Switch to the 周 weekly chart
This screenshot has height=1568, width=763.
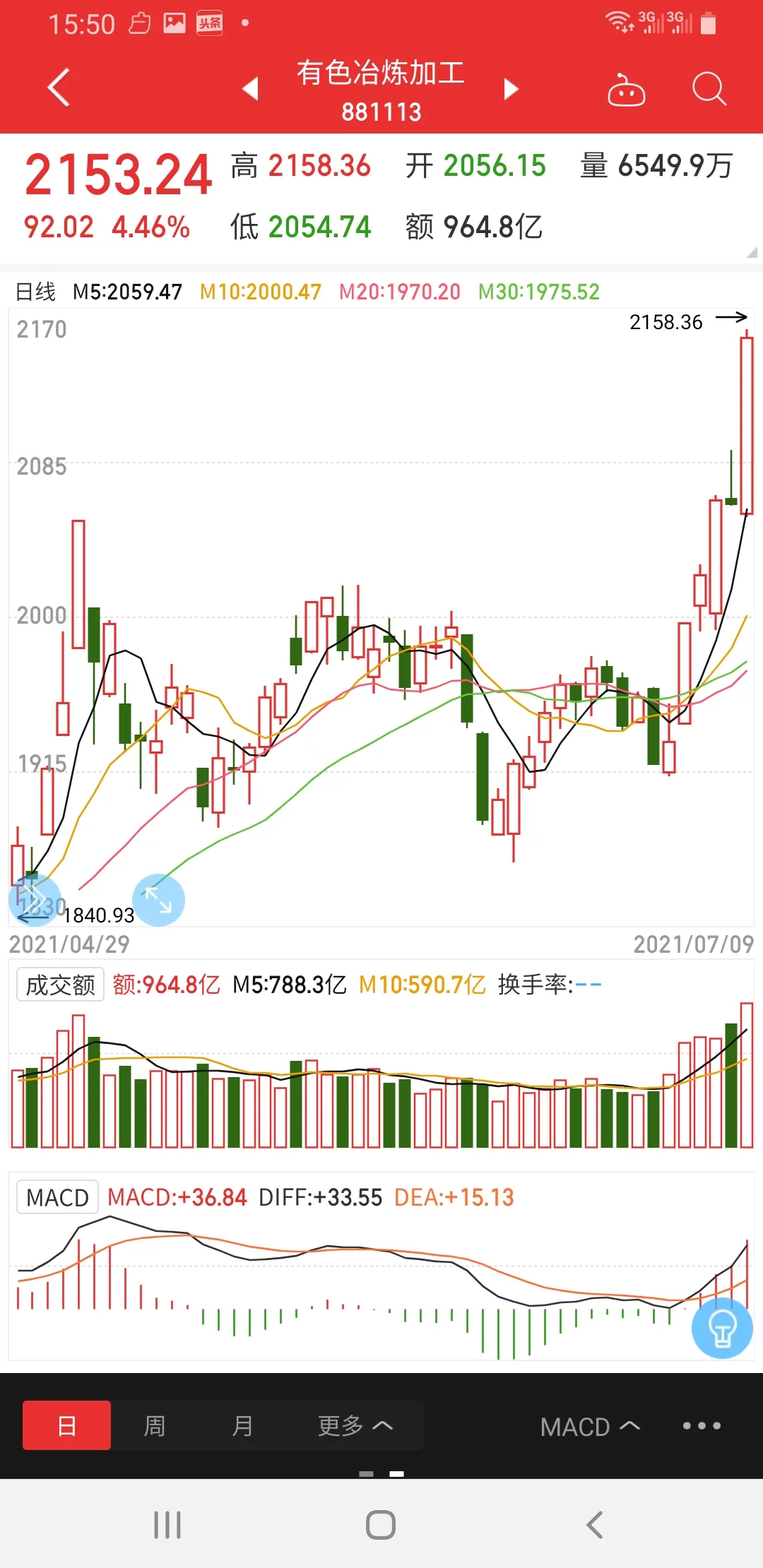(155, 1425)
